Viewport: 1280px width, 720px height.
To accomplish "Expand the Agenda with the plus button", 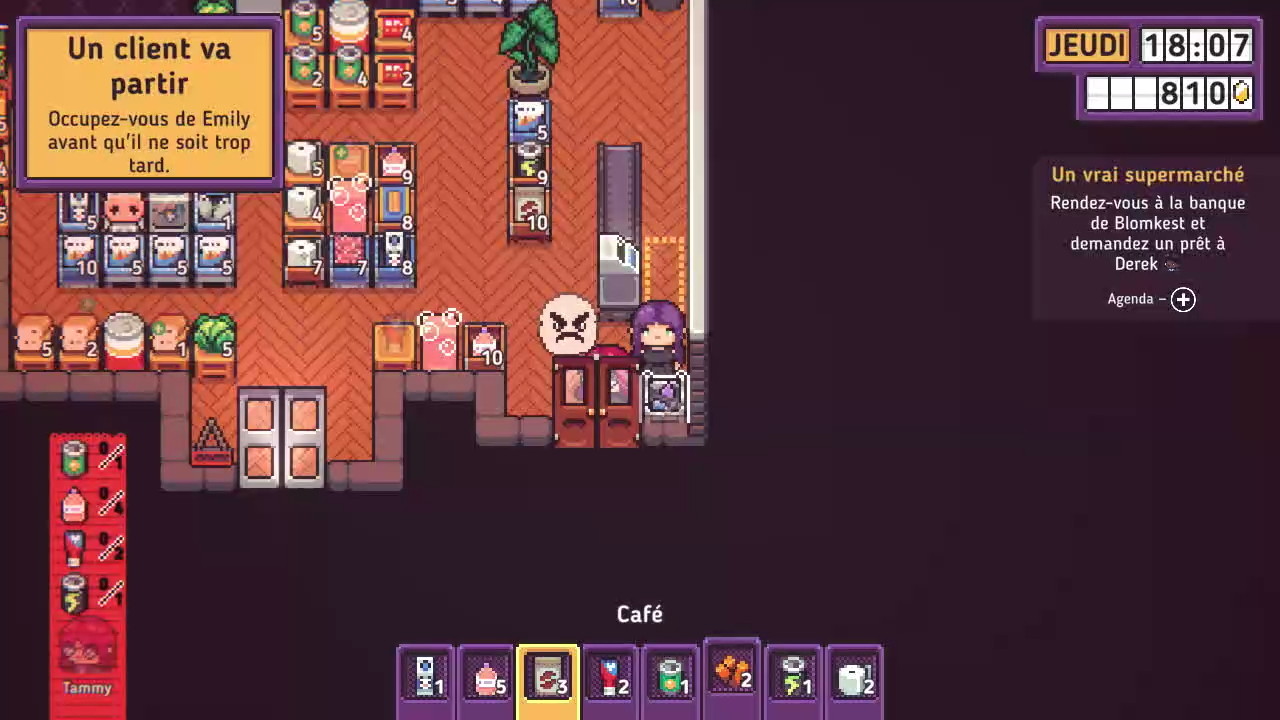I will pyautogui.click(x=1183, y=299).
